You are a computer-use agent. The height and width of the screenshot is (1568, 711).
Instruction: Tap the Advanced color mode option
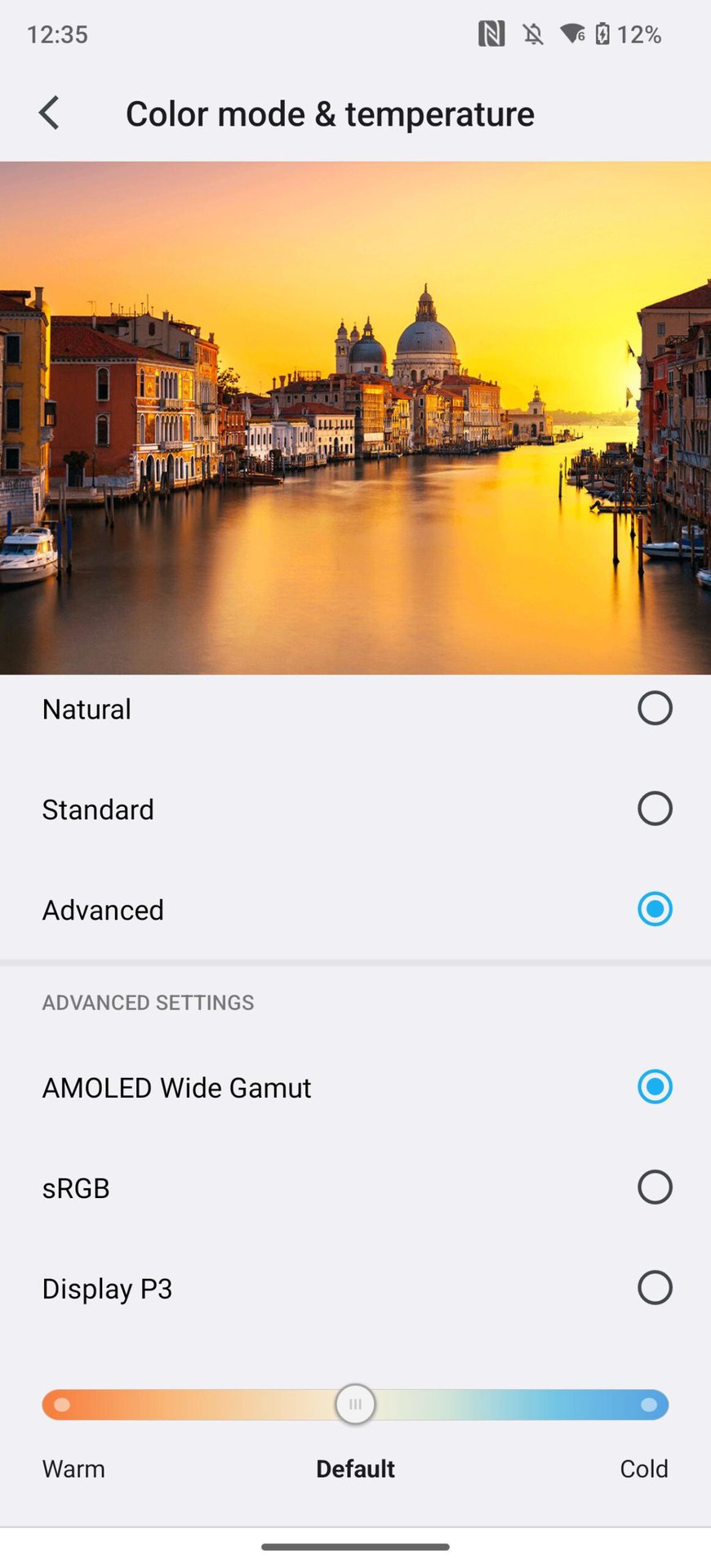coord(654,910)
